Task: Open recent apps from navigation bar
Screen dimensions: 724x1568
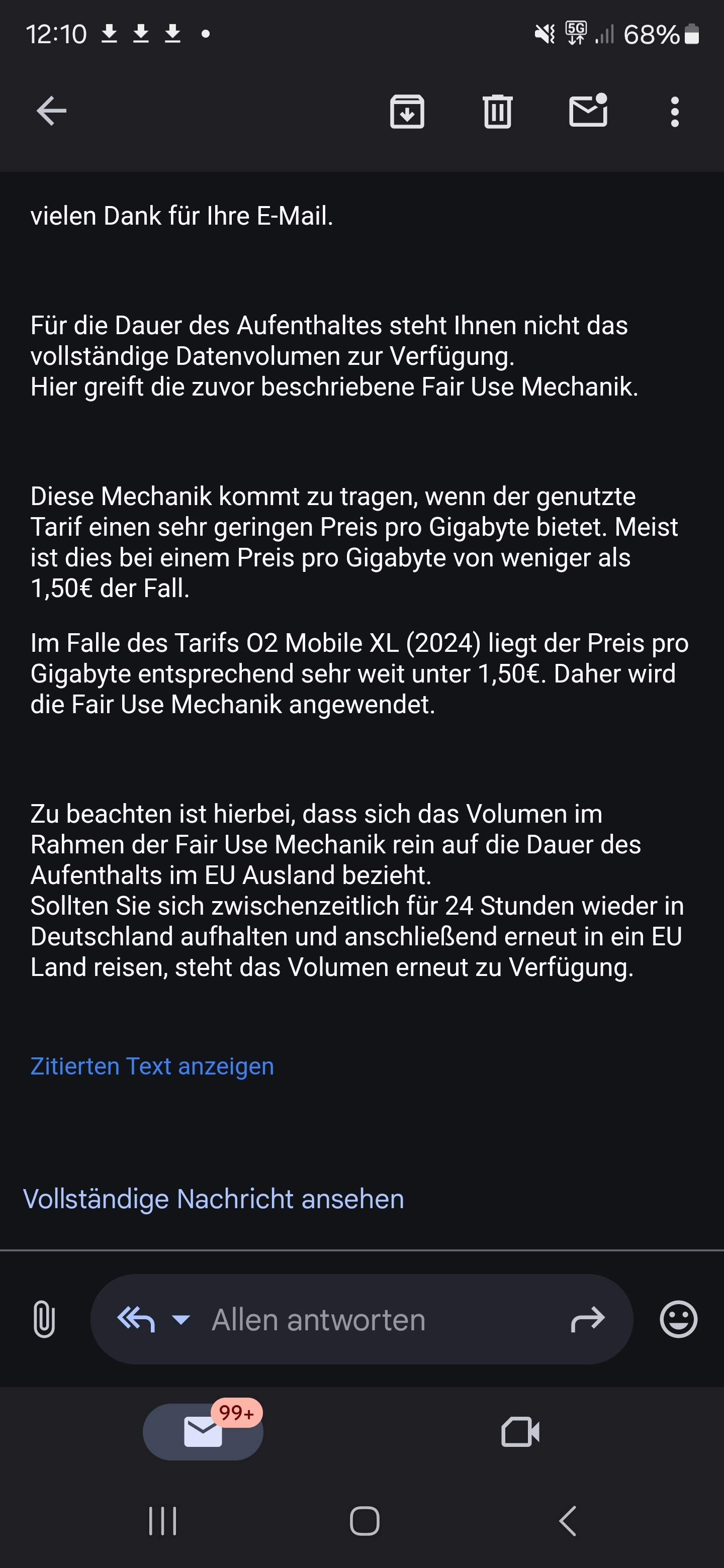Action: point(162,1521)
